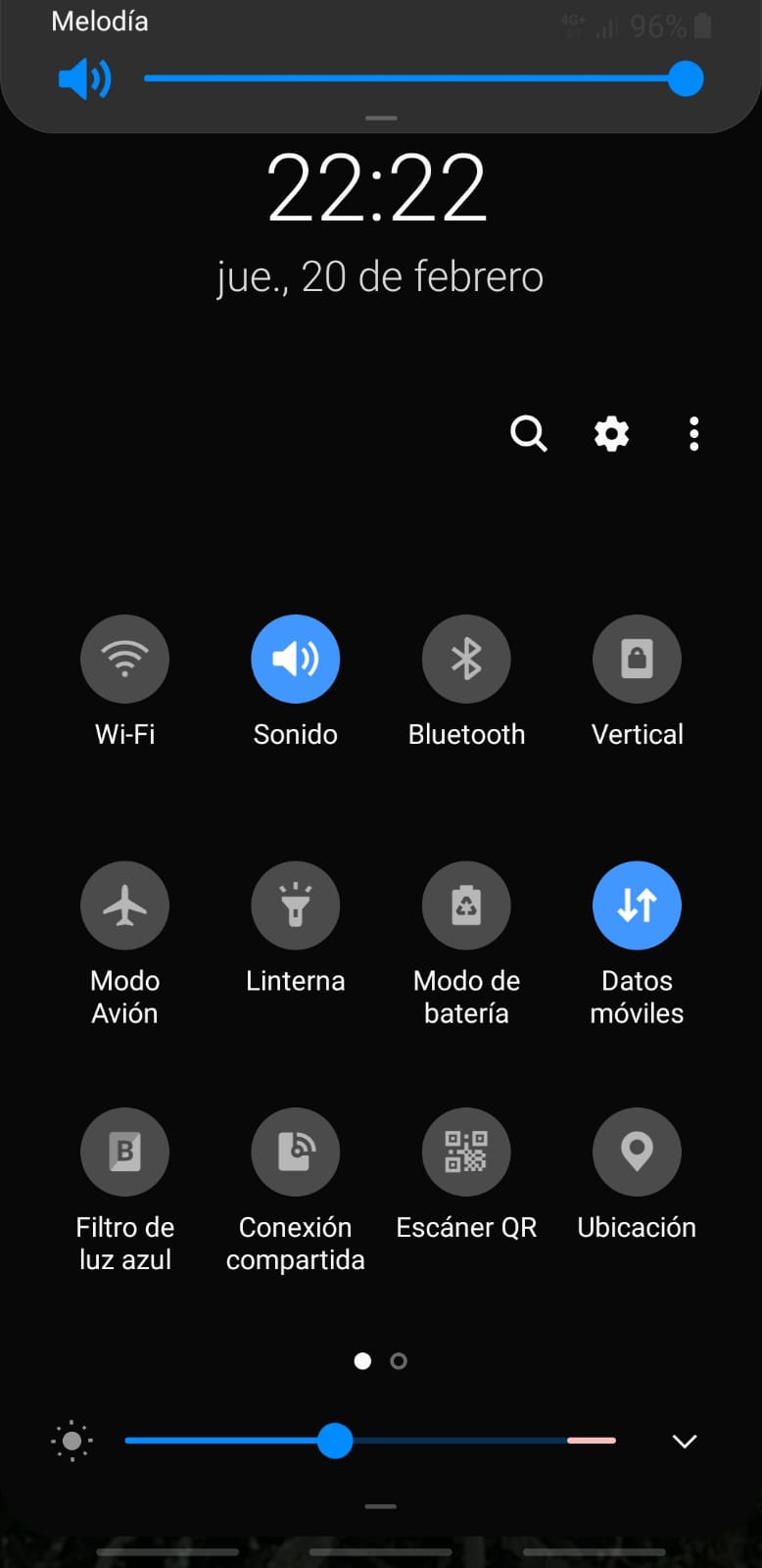The width and height of the screenshot is (762, 1568).
Task: Open the three-dot overflow menu
Action: [x=693, y=432]
